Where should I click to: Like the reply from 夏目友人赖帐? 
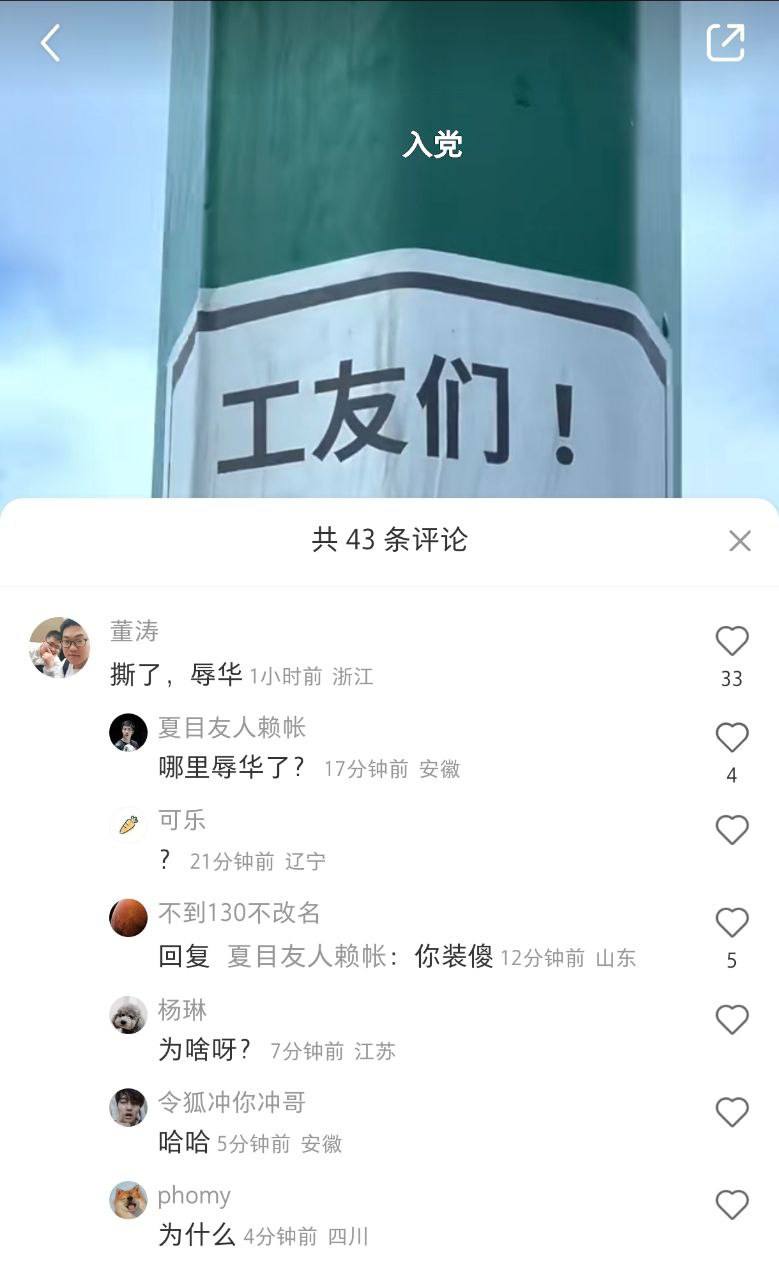731,737
